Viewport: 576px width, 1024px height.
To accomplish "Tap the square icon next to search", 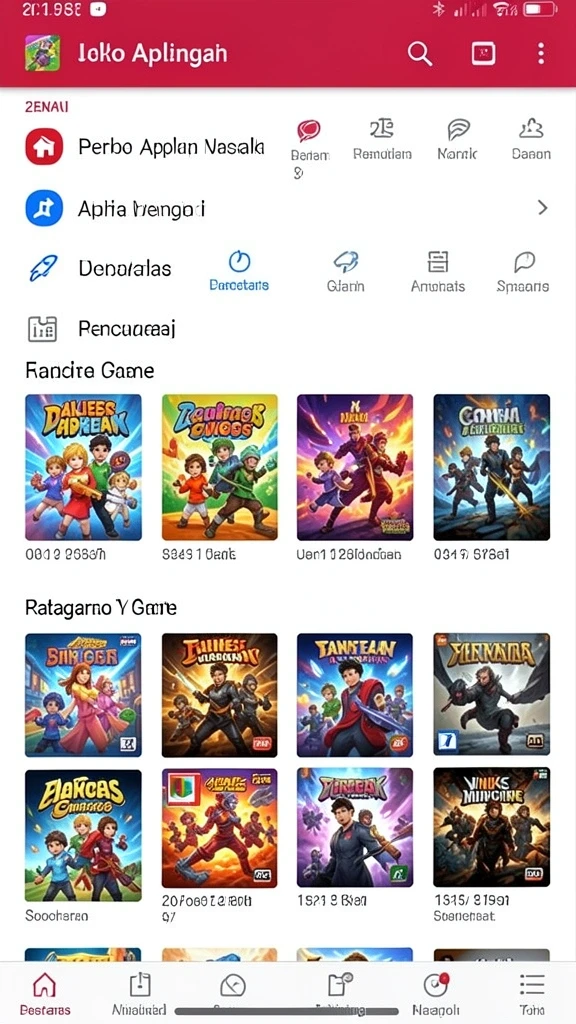I will 483,54.
